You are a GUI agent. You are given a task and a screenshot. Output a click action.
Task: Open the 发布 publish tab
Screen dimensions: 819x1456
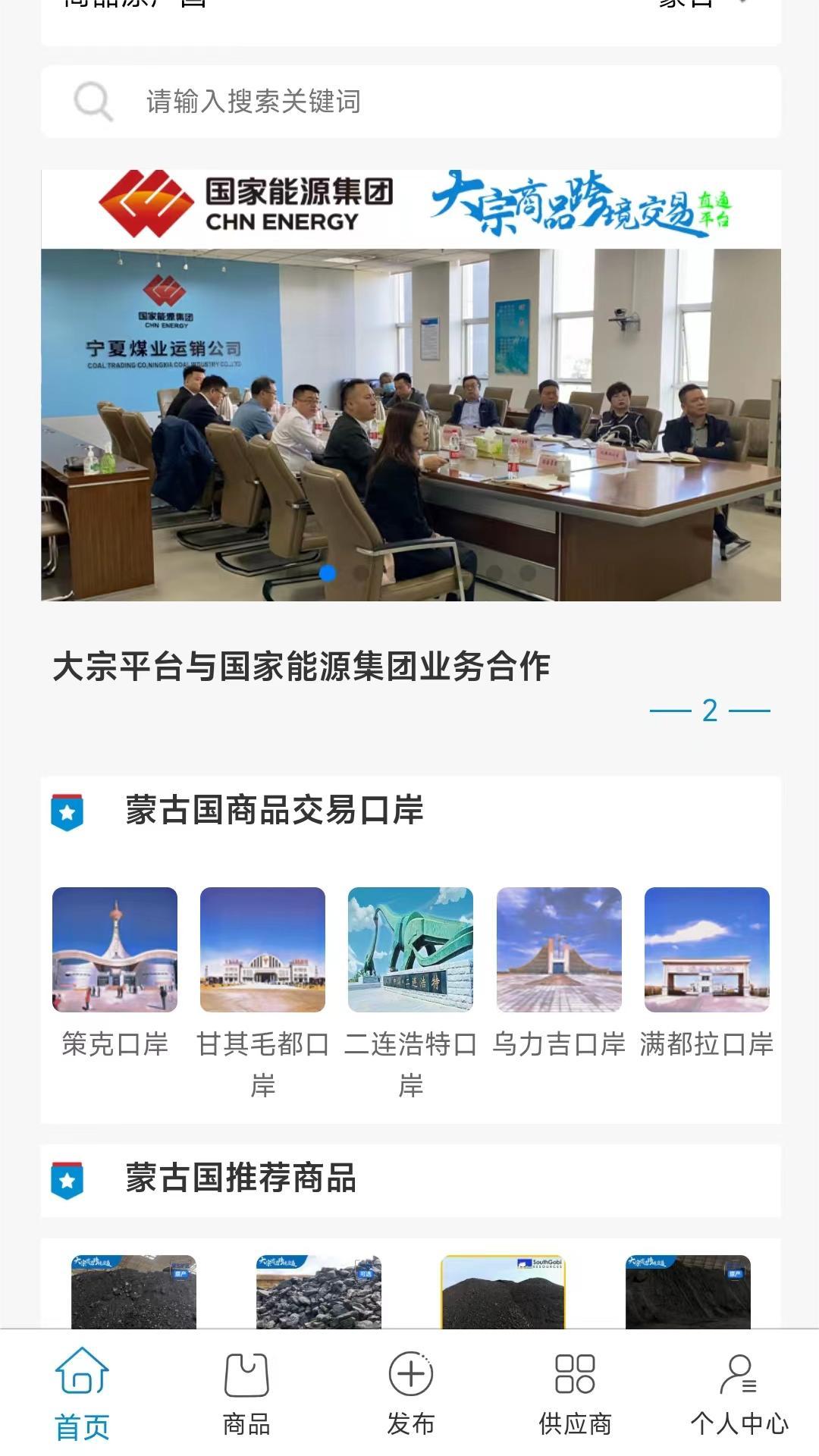[410, 1392]
